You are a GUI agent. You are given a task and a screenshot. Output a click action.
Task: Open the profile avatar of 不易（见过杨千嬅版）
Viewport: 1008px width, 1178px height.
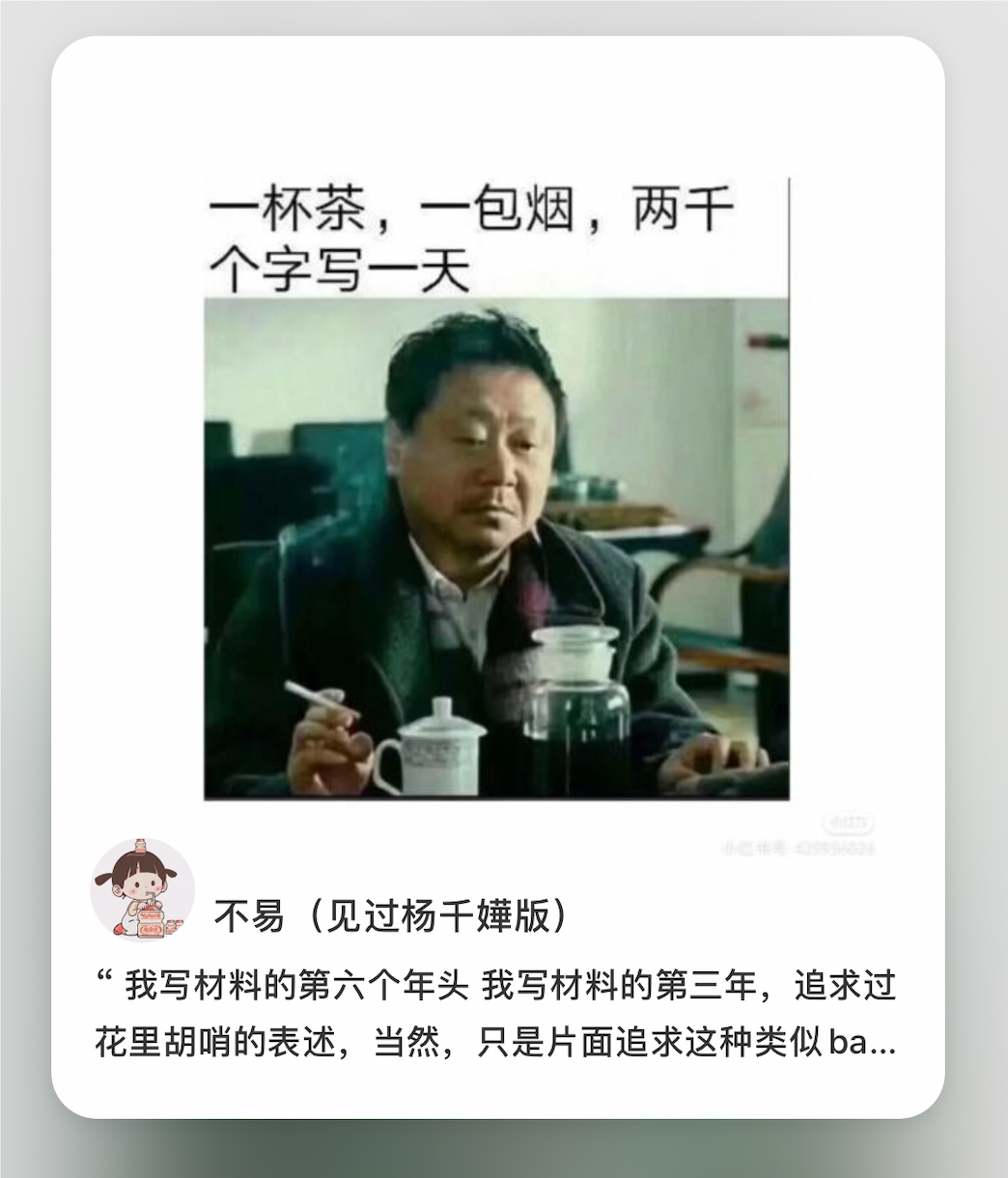click(x=142, y=891)
